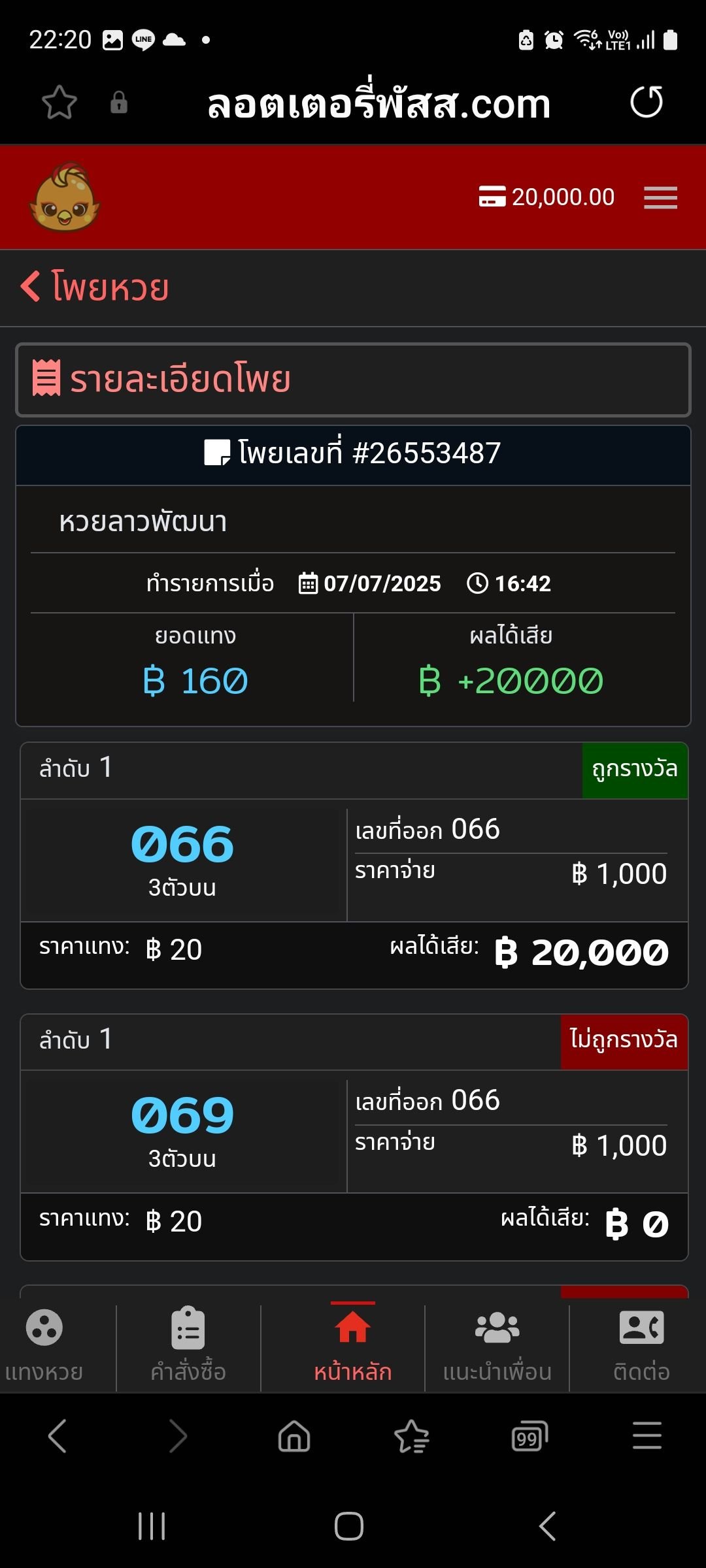Open the browser bookmarks list

click(412, 1436)
